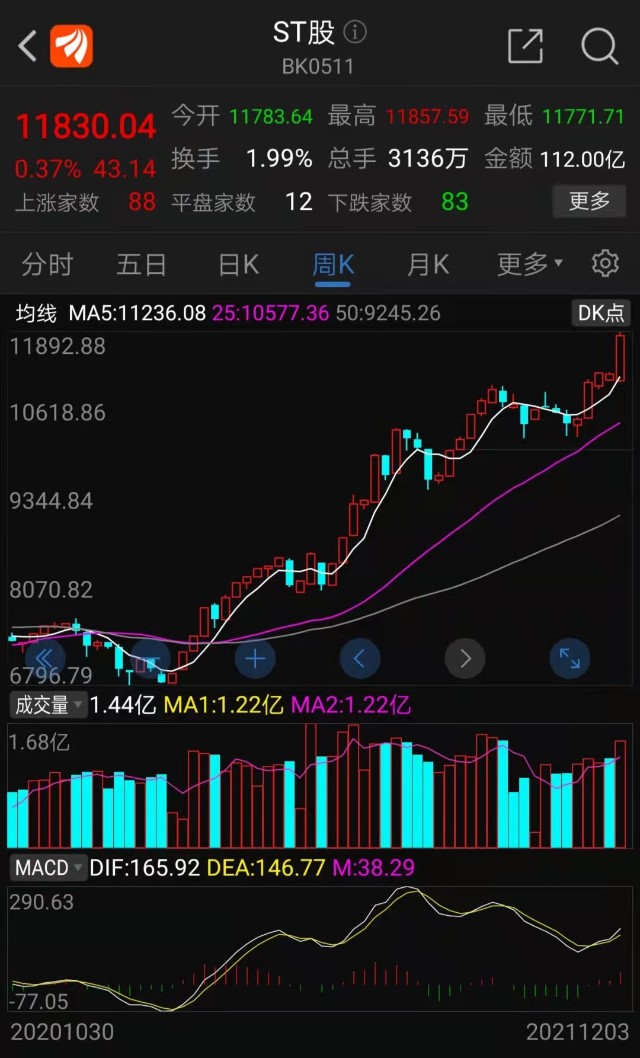
Task: Move chart right one step
Action: (x=465, y=658)
